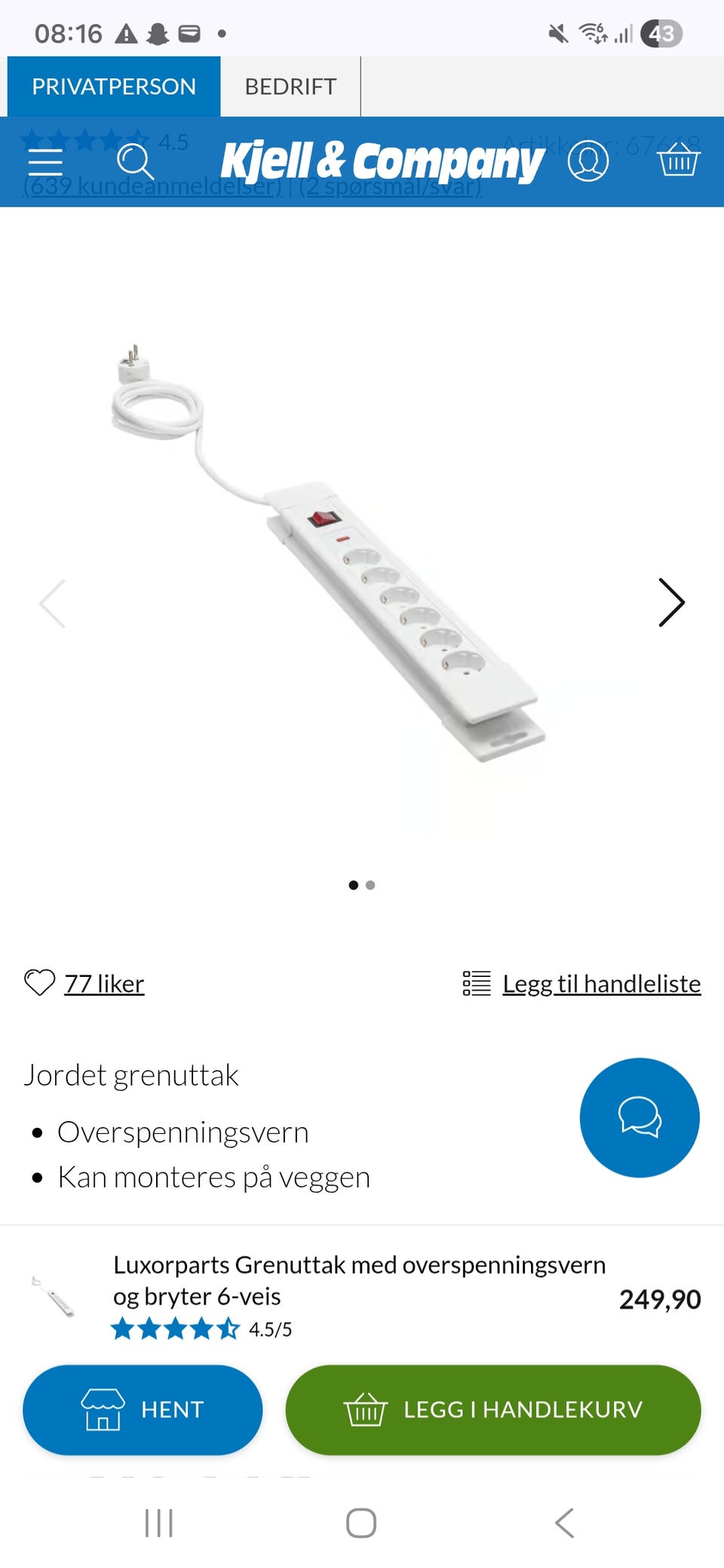Image resolution: width=724 pixels, height=1568 pixels.
Task: Tap the Kjell & Company logo
Action: click(x=382, y=161)
